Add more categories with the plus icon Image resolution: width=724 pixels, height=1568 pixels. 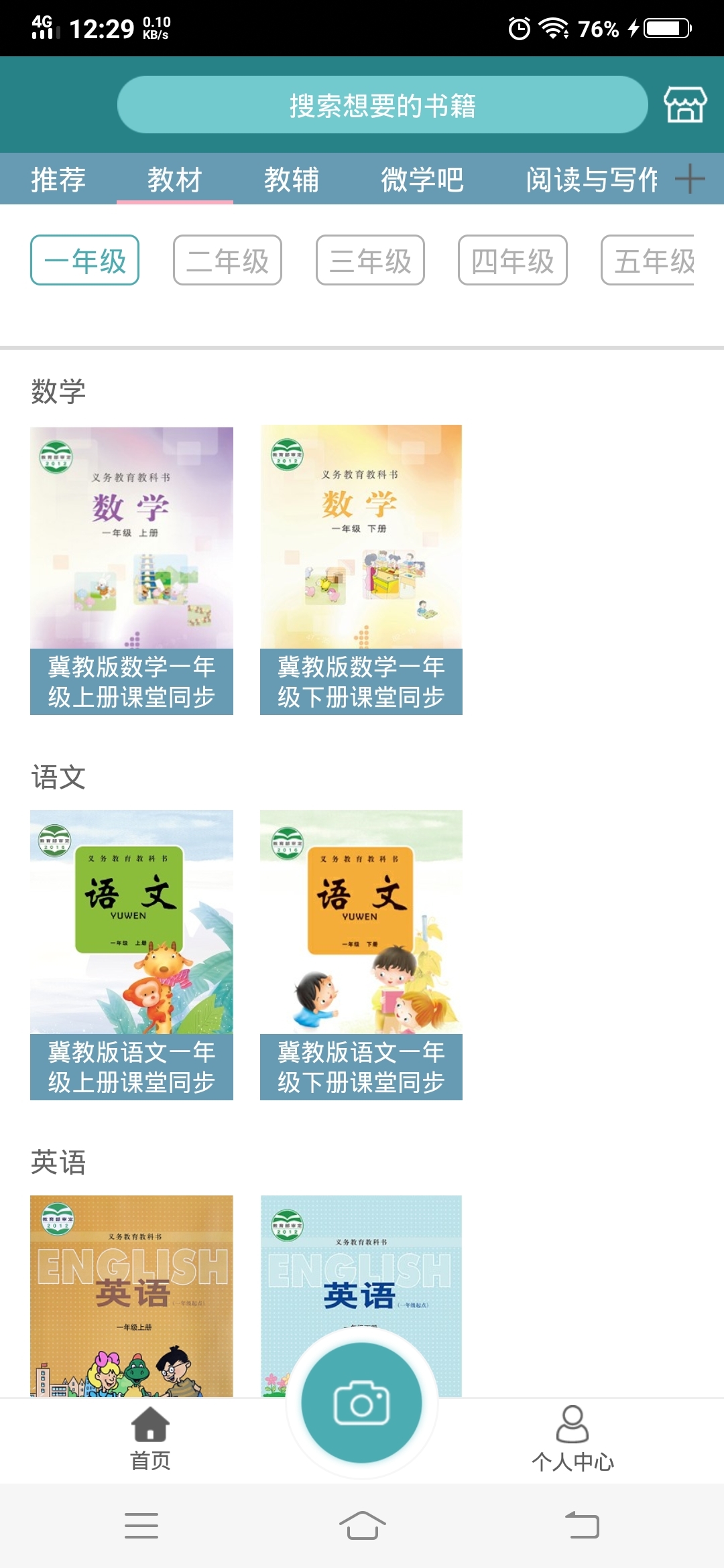(690, 180)
